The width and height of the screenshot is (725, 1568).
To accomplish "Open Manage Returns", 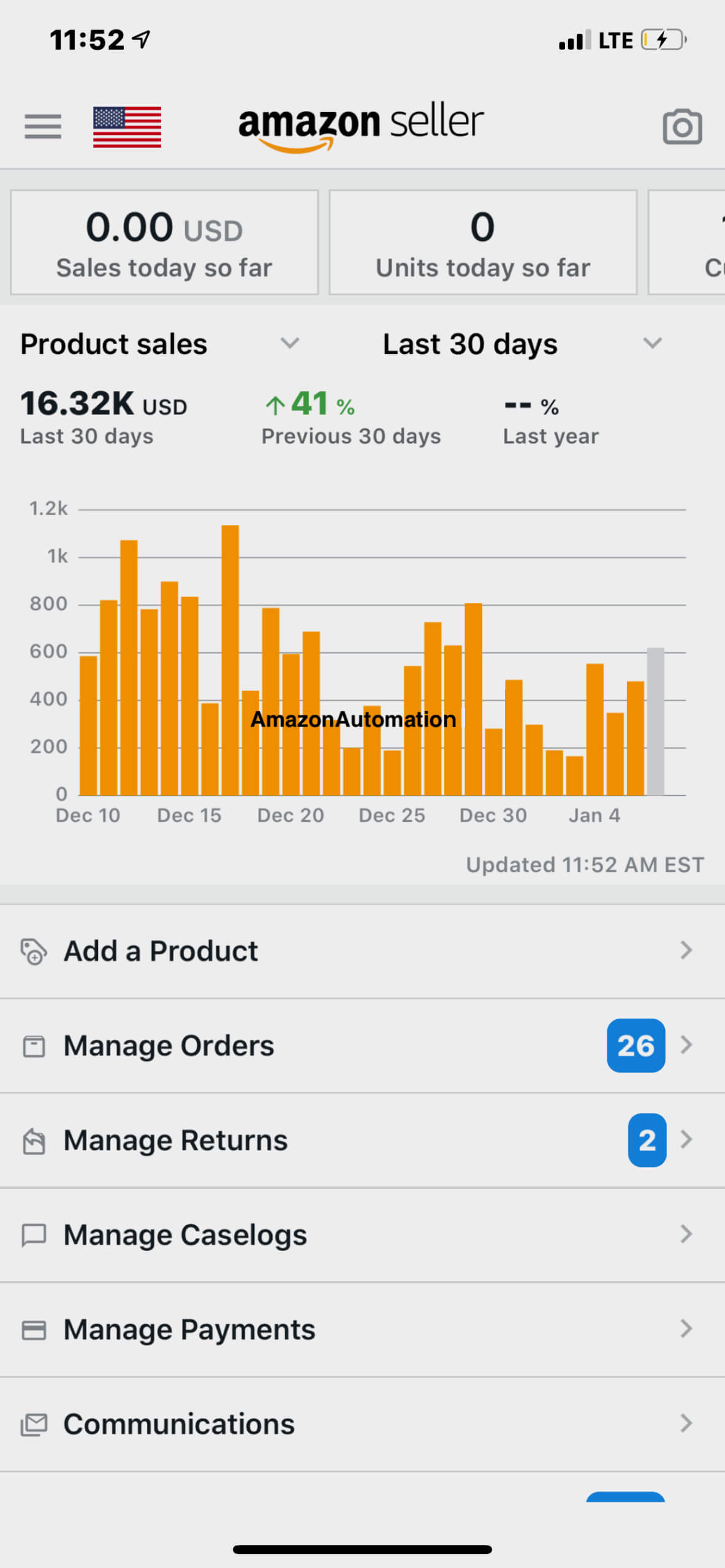I will 362,1140.
